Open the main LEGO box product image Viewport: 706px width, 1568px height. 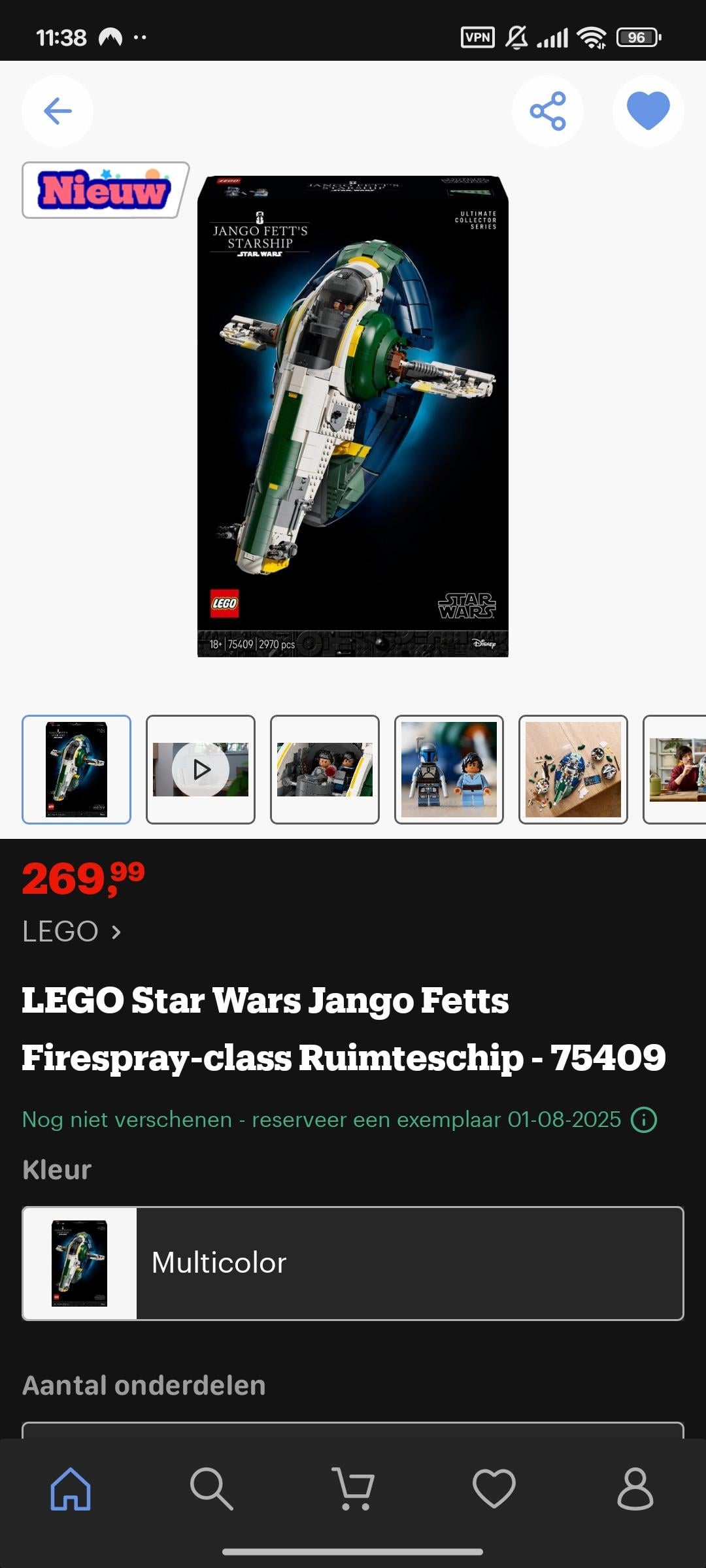(x=352, y=416)
